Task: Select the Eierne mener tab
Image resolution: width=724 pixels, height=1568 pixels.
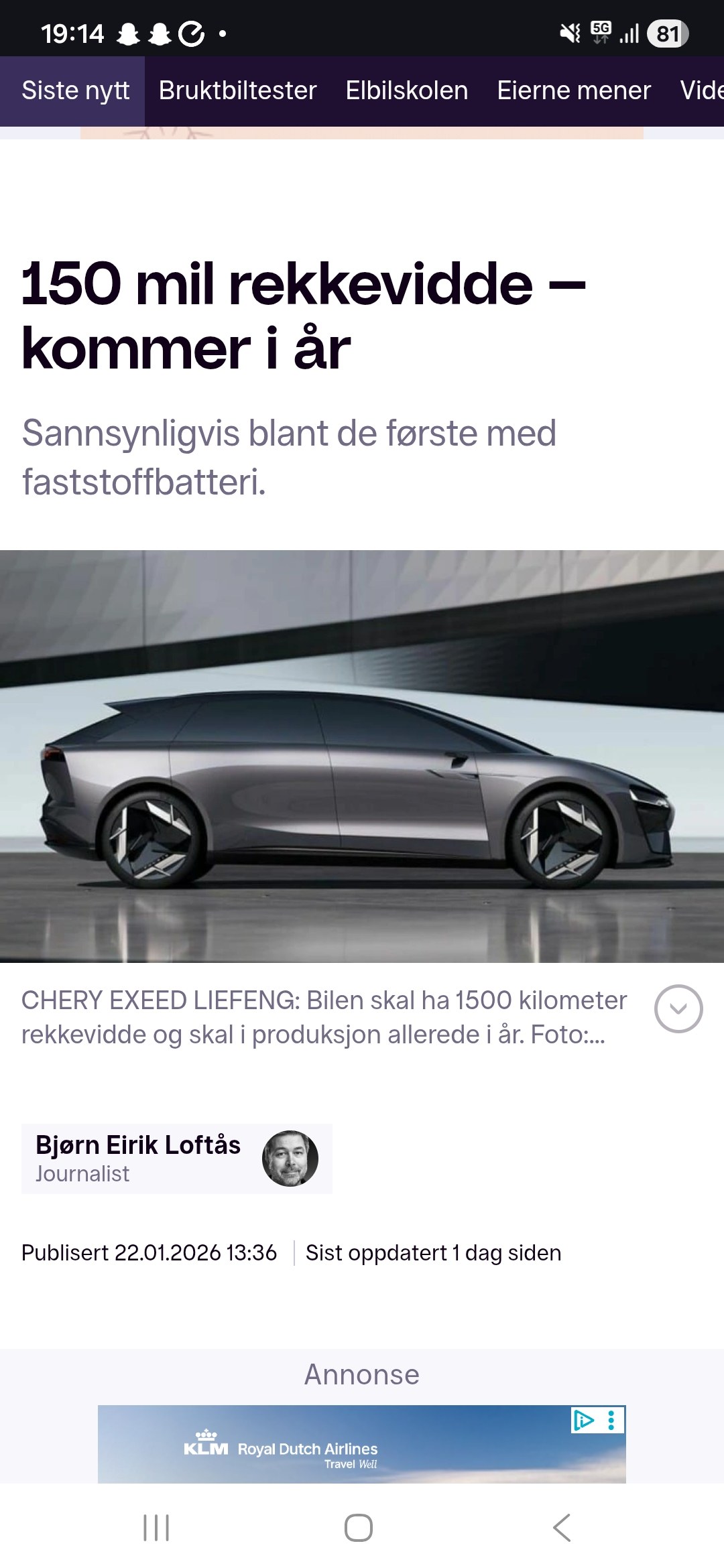Action: pyautogui.click(x=574, y=90)
